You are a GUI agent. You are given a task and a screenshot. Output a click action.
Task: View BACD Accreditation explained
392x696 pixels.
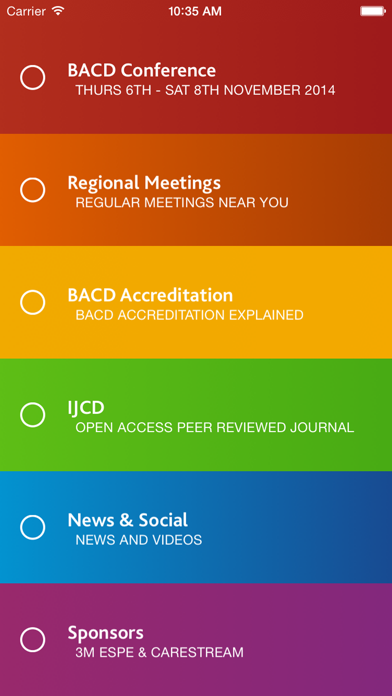point(196,302)
